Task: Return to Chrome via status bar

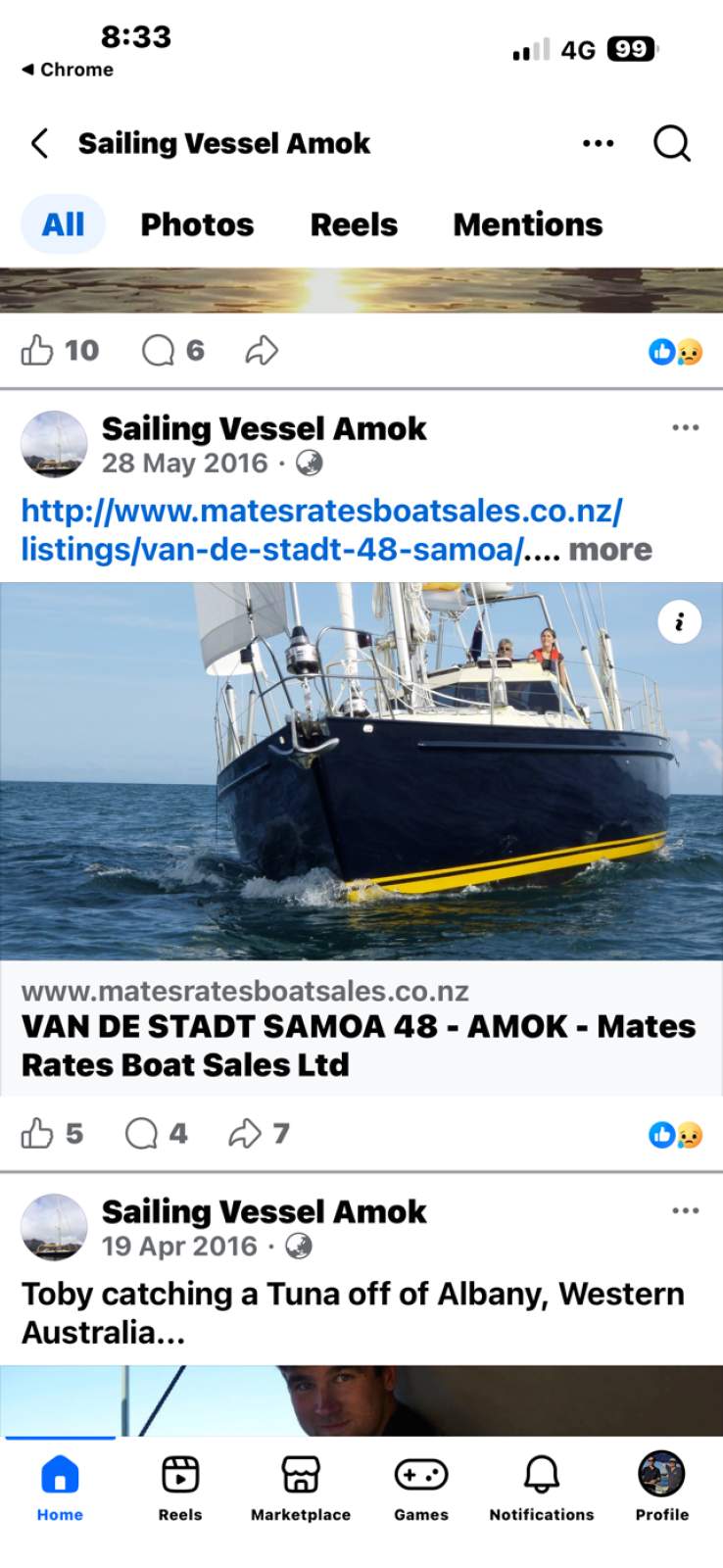Action: pyautogui.click(x=68, y=70)
